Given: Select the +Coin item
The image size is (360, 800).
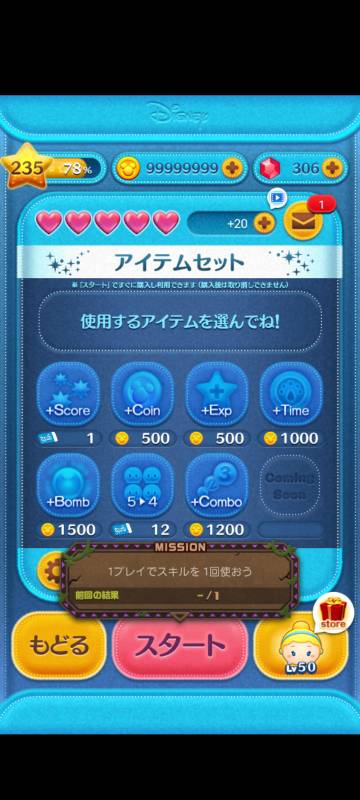Looking at the screenshot, I should tap(142, 394).
